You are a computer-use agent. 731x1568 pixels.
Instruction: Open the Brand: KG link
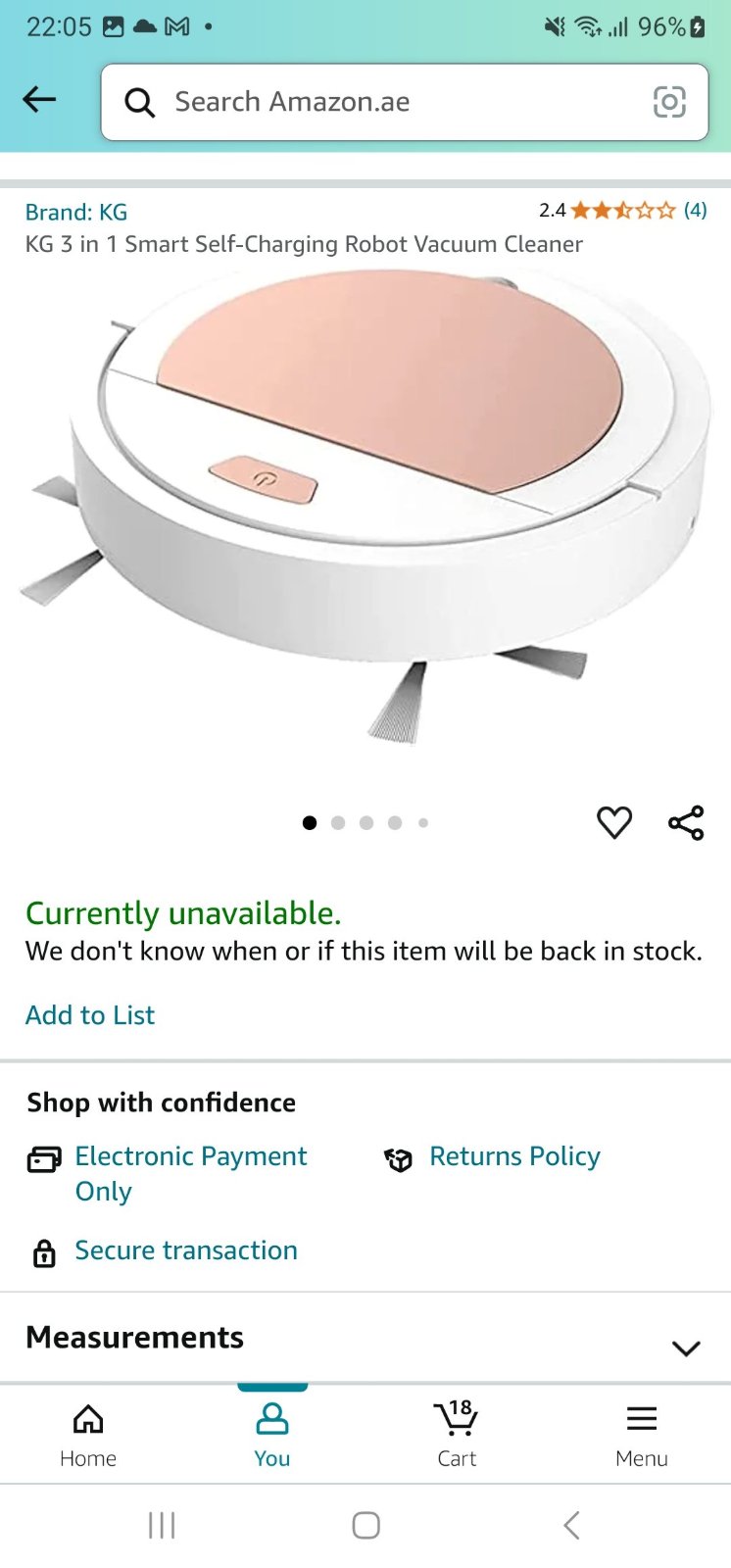[x=76, y=212]
